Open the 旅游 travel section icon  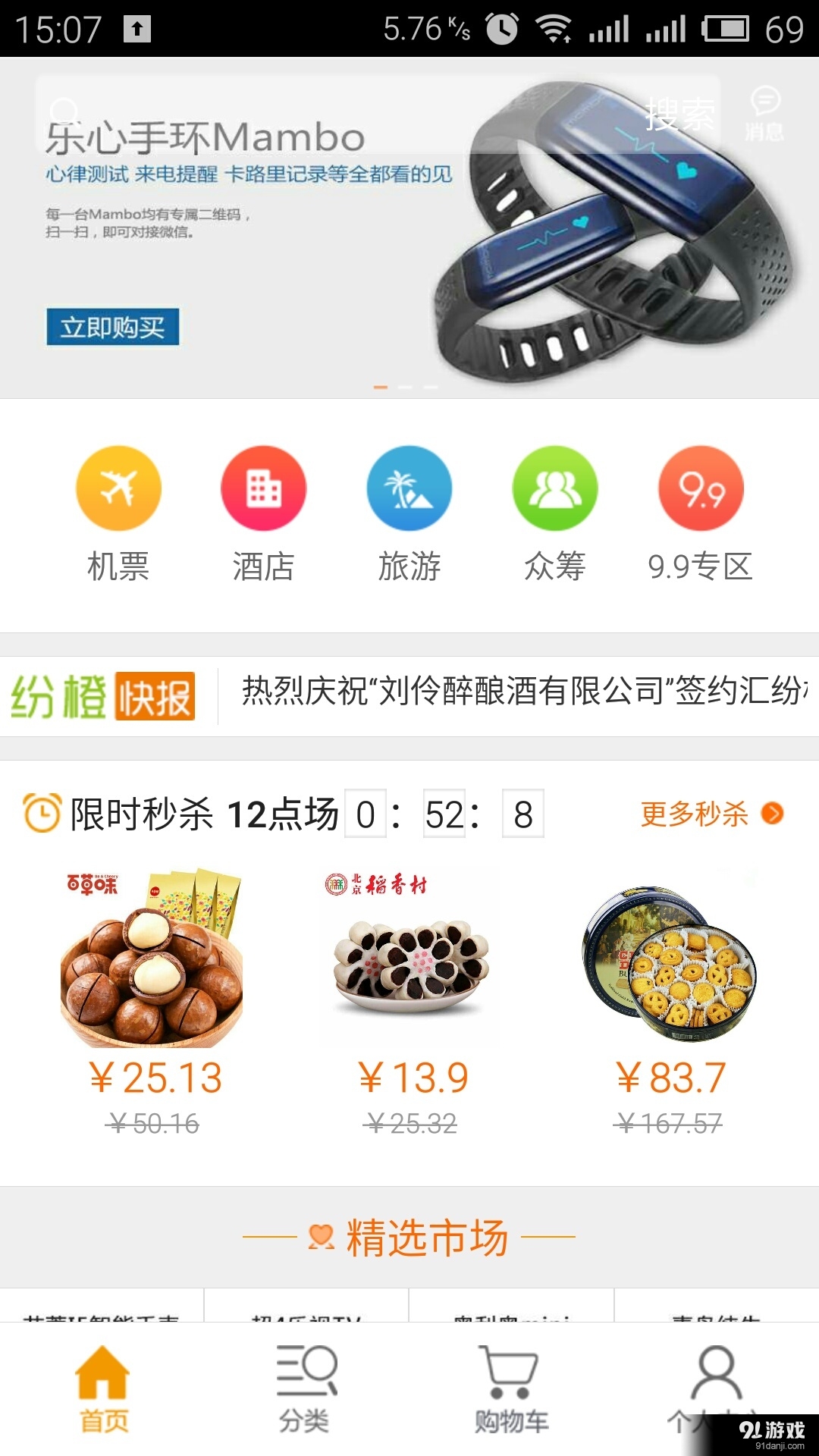pyautogui.click(x=409, y=491)
